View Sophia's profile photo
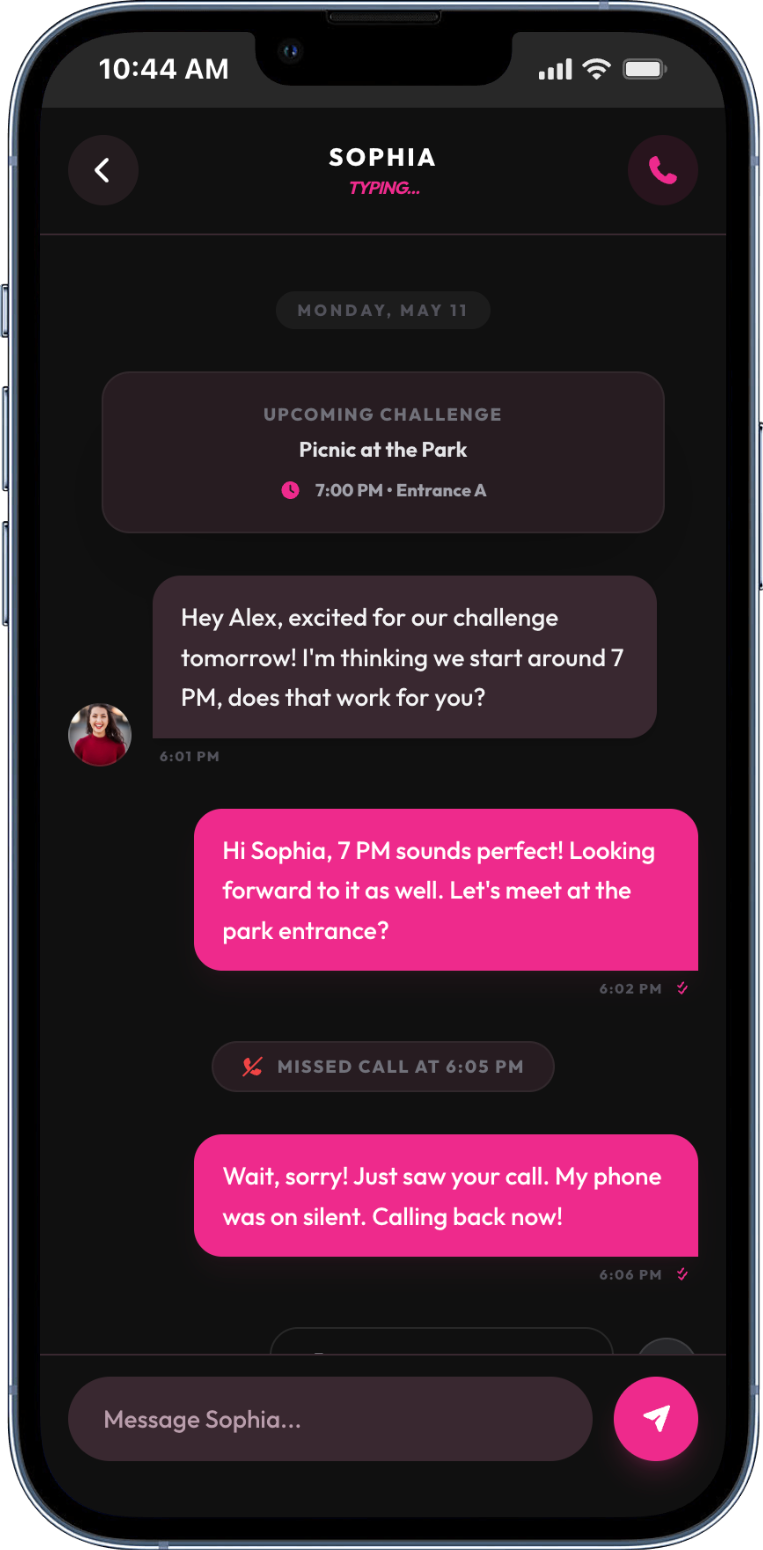The height and width of the screenshot is (1550, 763). (100, 735)
